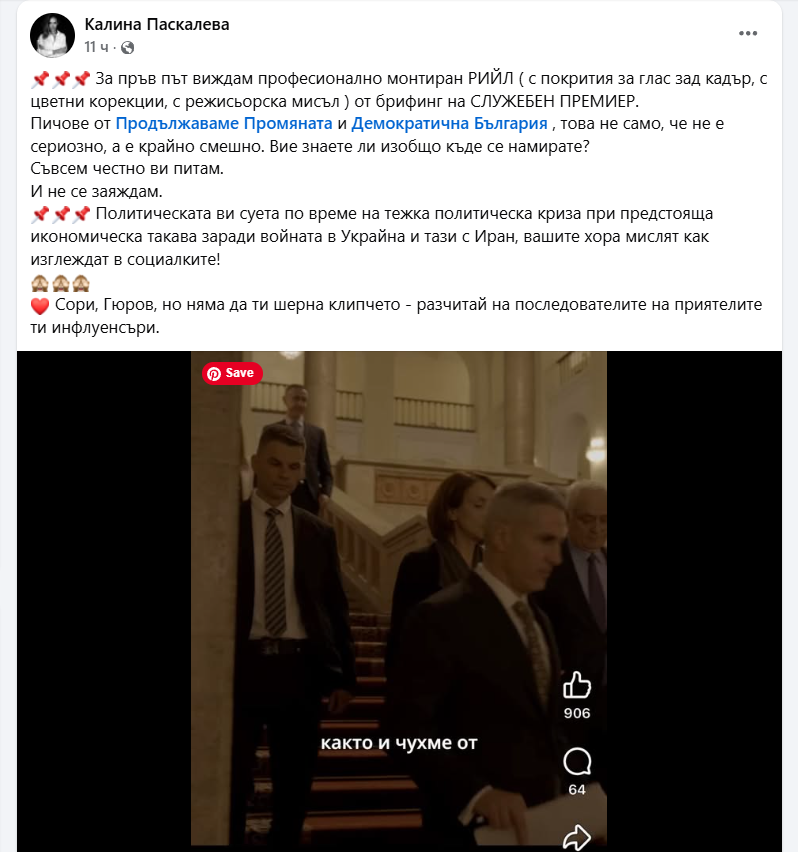Share the reel using the arrow icon

point(577,835)
